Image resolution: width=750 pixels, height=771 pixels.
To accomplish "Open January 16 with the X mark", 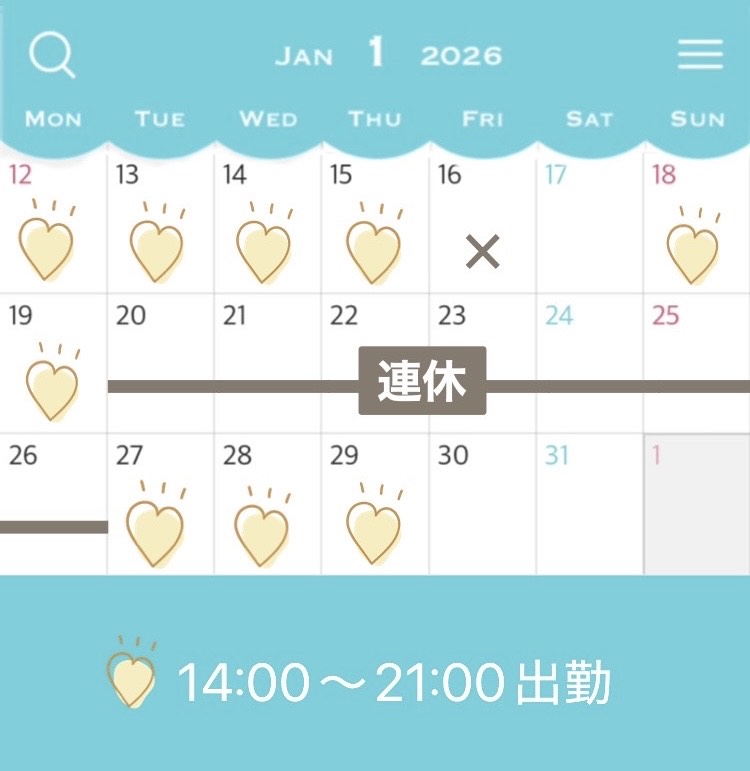I will pyautogui.click(x=482, y=225).
